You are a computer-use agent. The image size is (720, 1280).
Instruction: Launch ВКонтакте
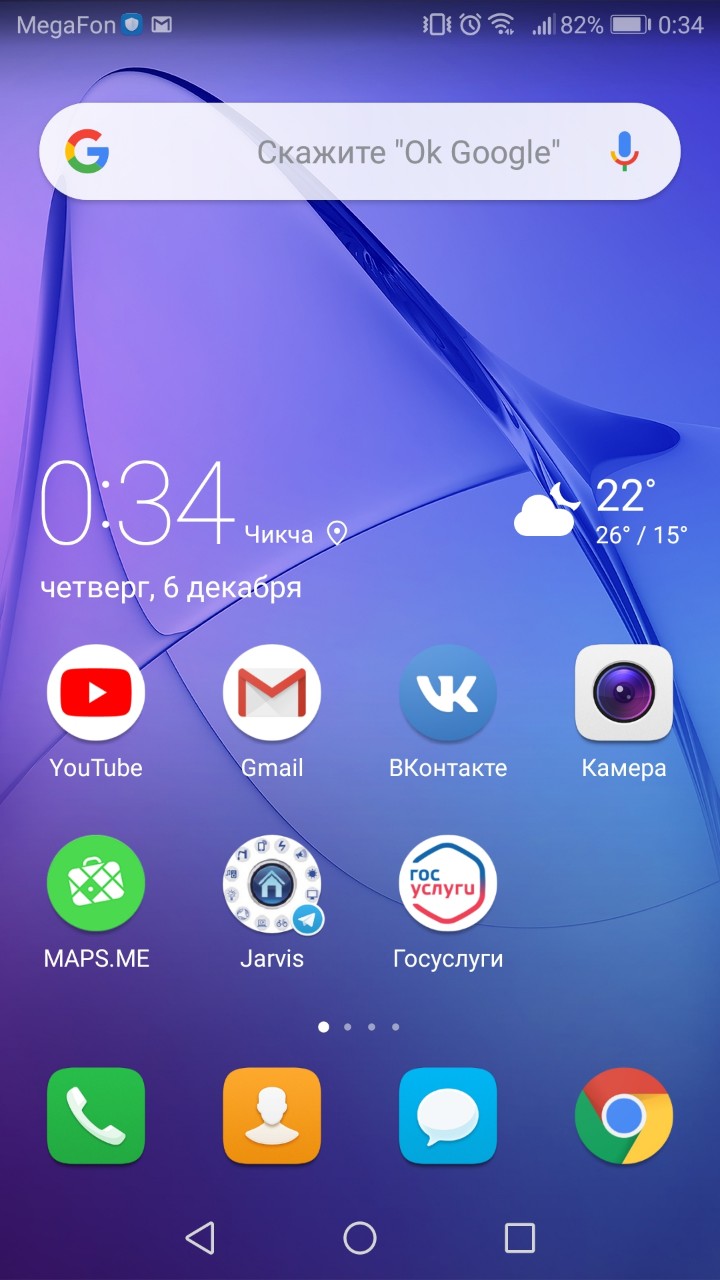point(448,693)
